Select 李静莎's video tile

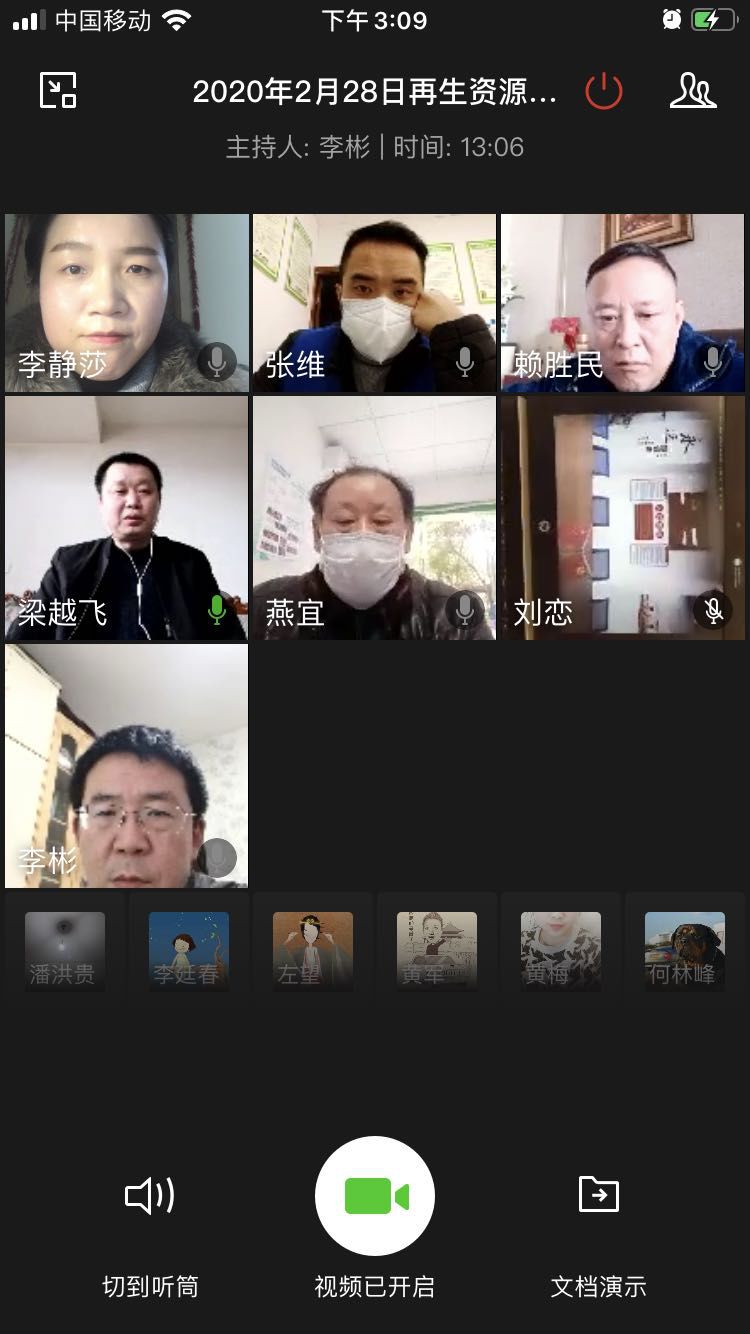[126, 302]
